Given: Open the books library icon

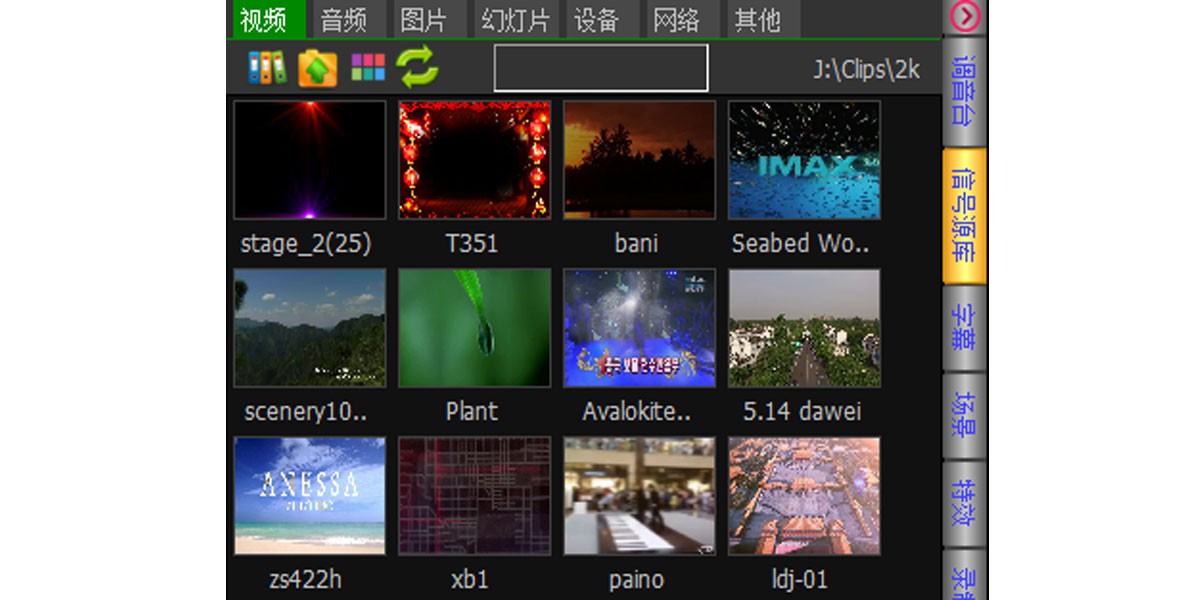Looking at the screenshot, I should [267, 67].
